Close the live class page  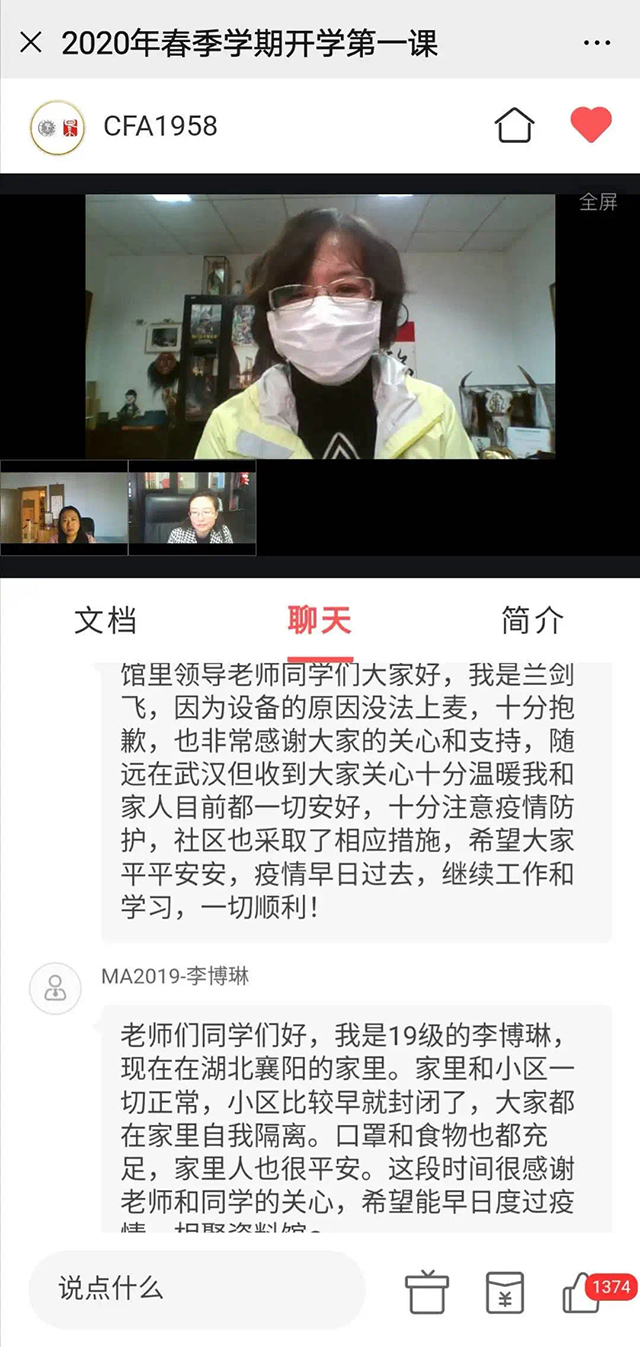(x=31, y=43)
